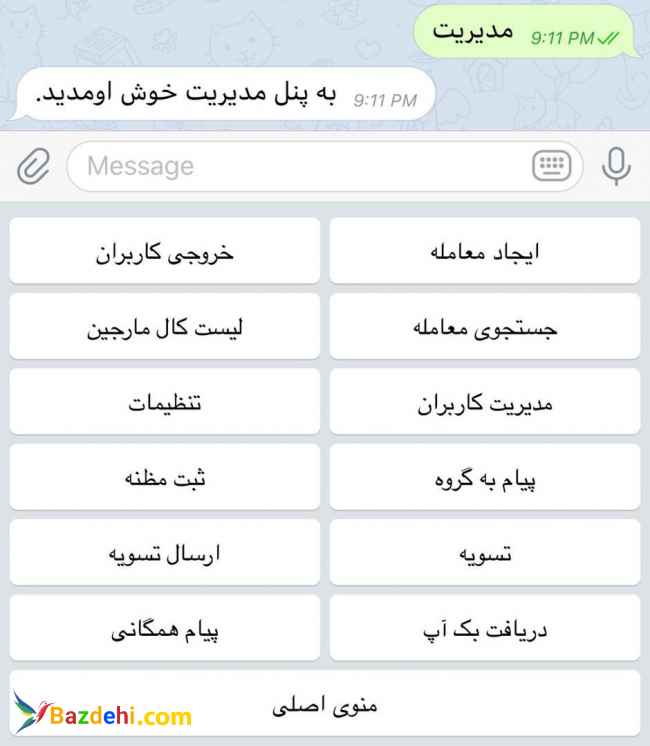This screenshot has width=650, height=746.
Task: Tap the خروجی کاربران button
Action: tap(165, 252)
